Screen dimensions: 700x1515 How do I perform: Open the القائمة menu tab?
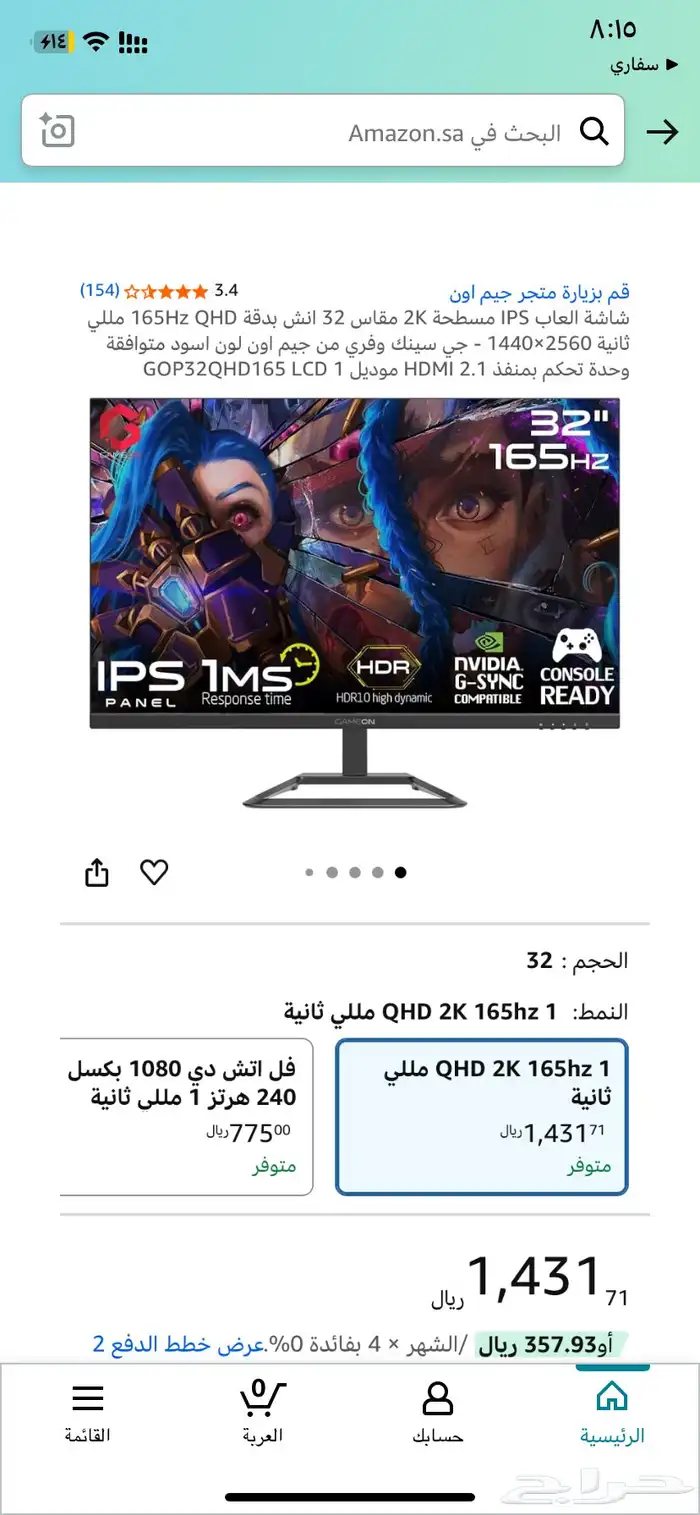(x=87, y=1413)
